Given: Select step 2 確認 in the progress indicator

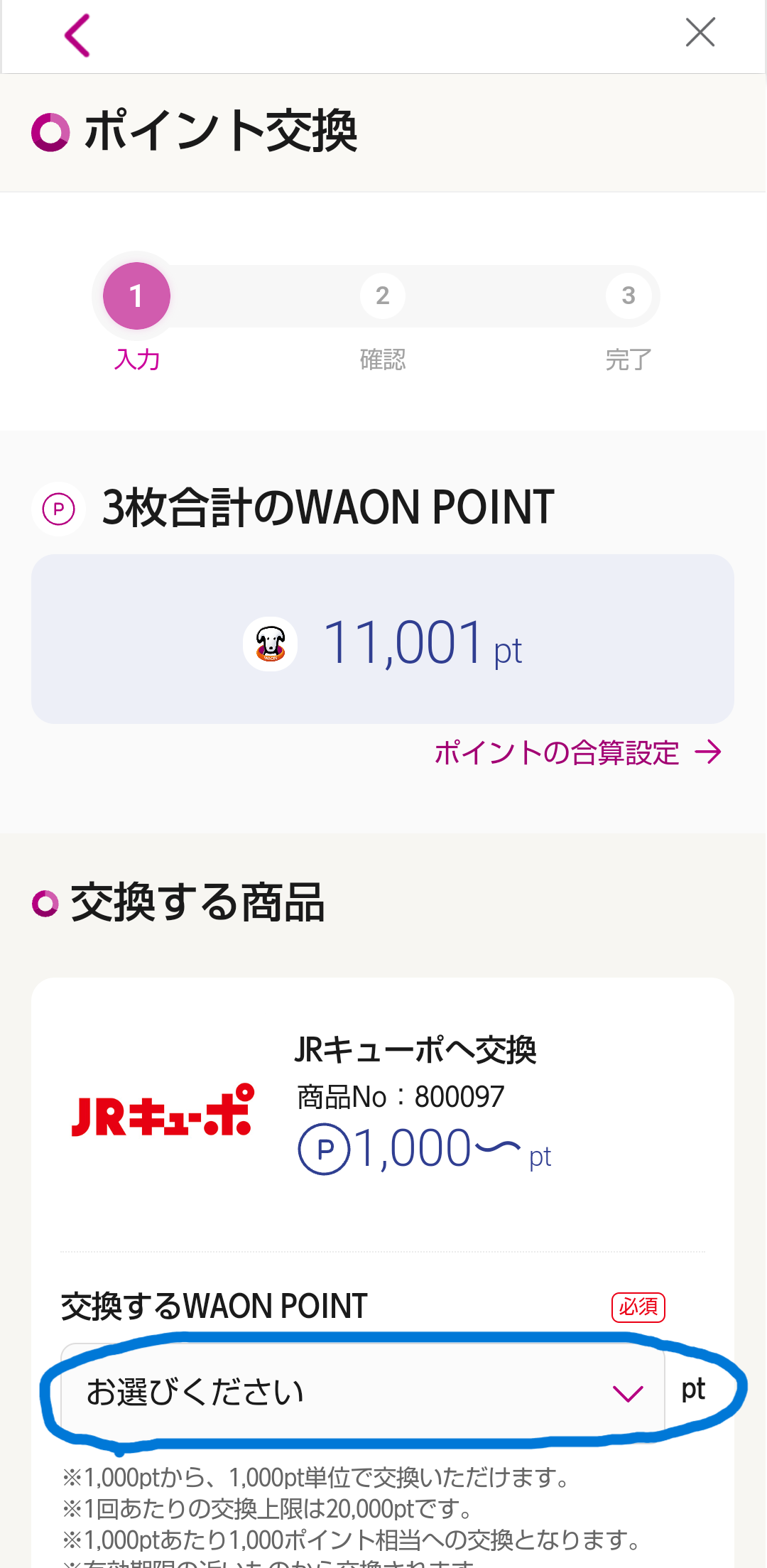Looking at the screenshot, I should [382, 296].
